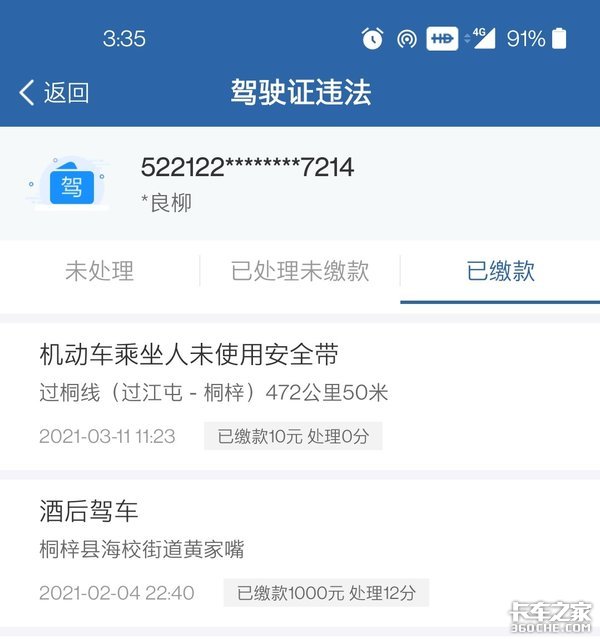Image resolution: width=600 pixels, height=639 pixels.
Task: Open the 酒后驾车 violation record
Action: (300, 552)
